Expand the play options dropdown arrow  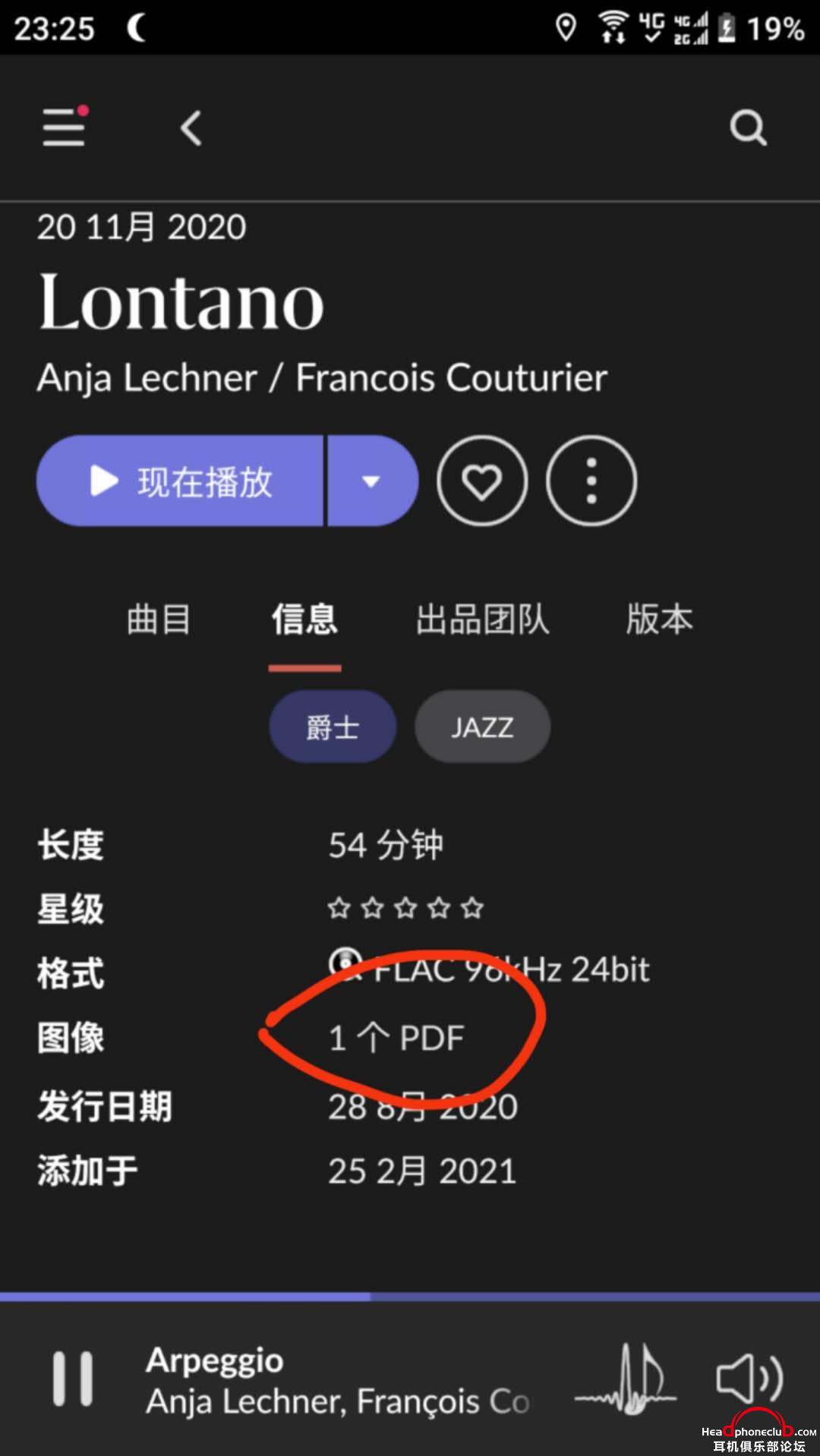(x=371, y=481)
